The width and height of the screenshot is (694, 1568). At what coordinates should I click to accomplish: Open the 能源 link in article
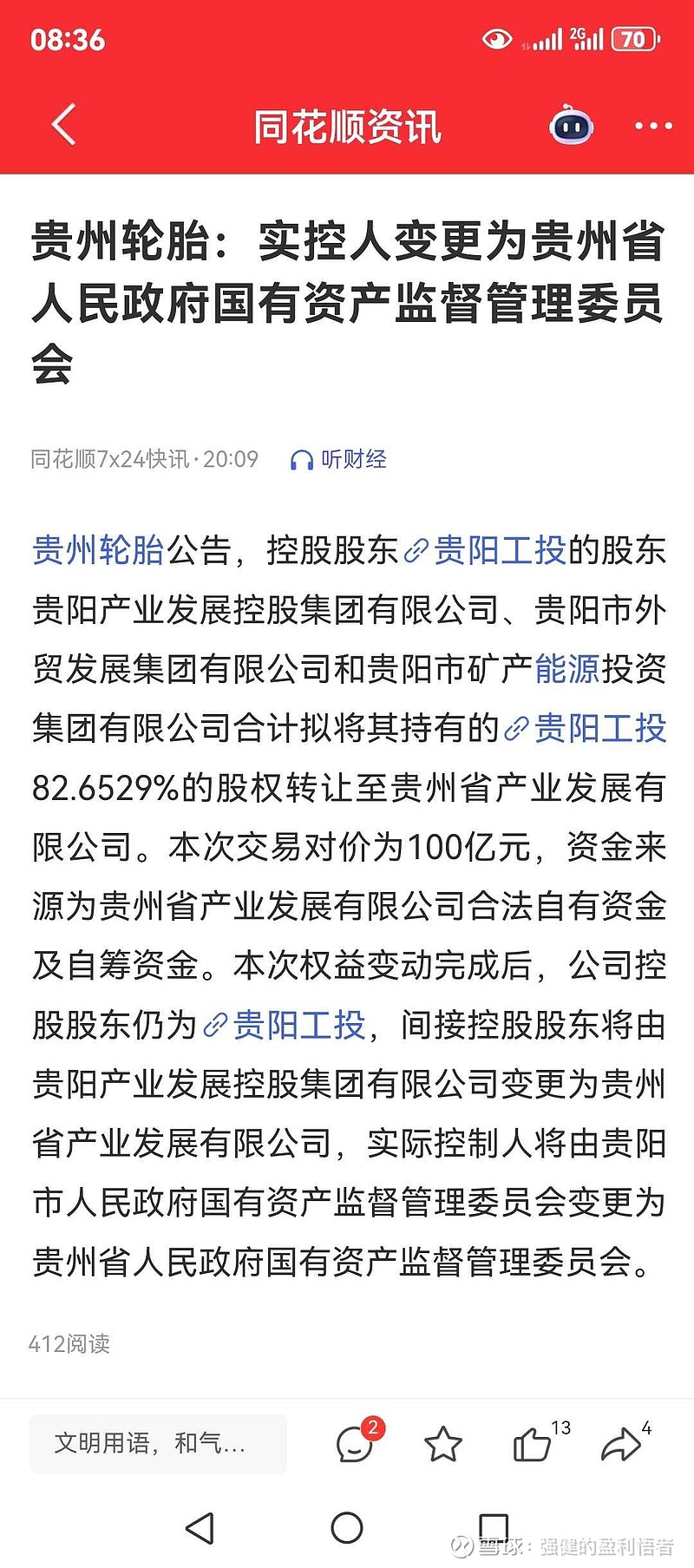pos(567,669)
